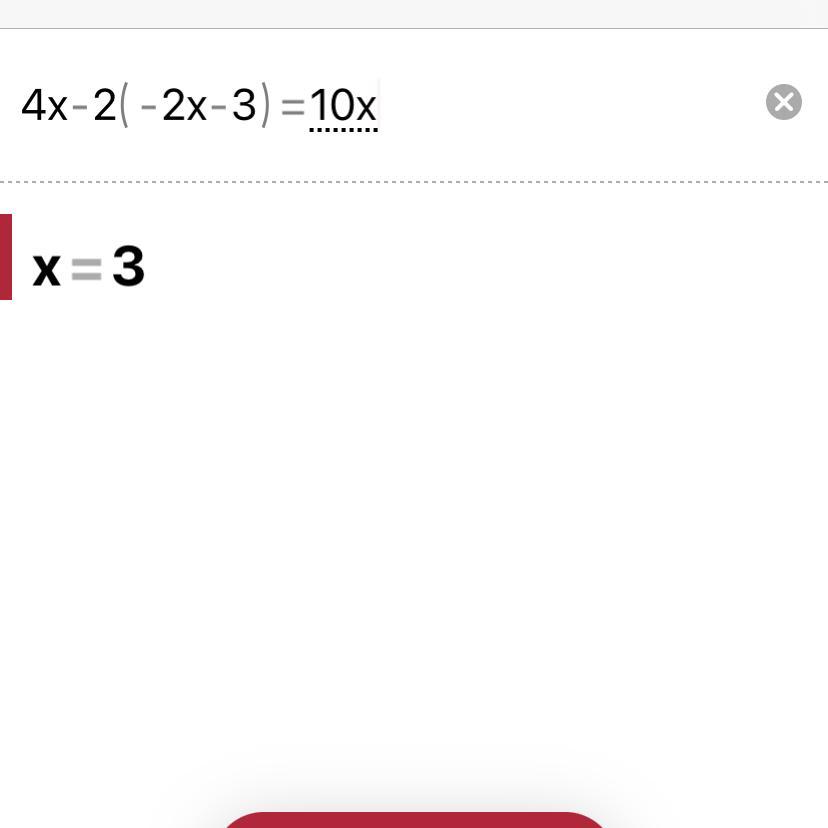Screen dimensions: 828x828
Task: Clear the equation with the X icon
Action: pyautogui.click(x=783, y=102)
